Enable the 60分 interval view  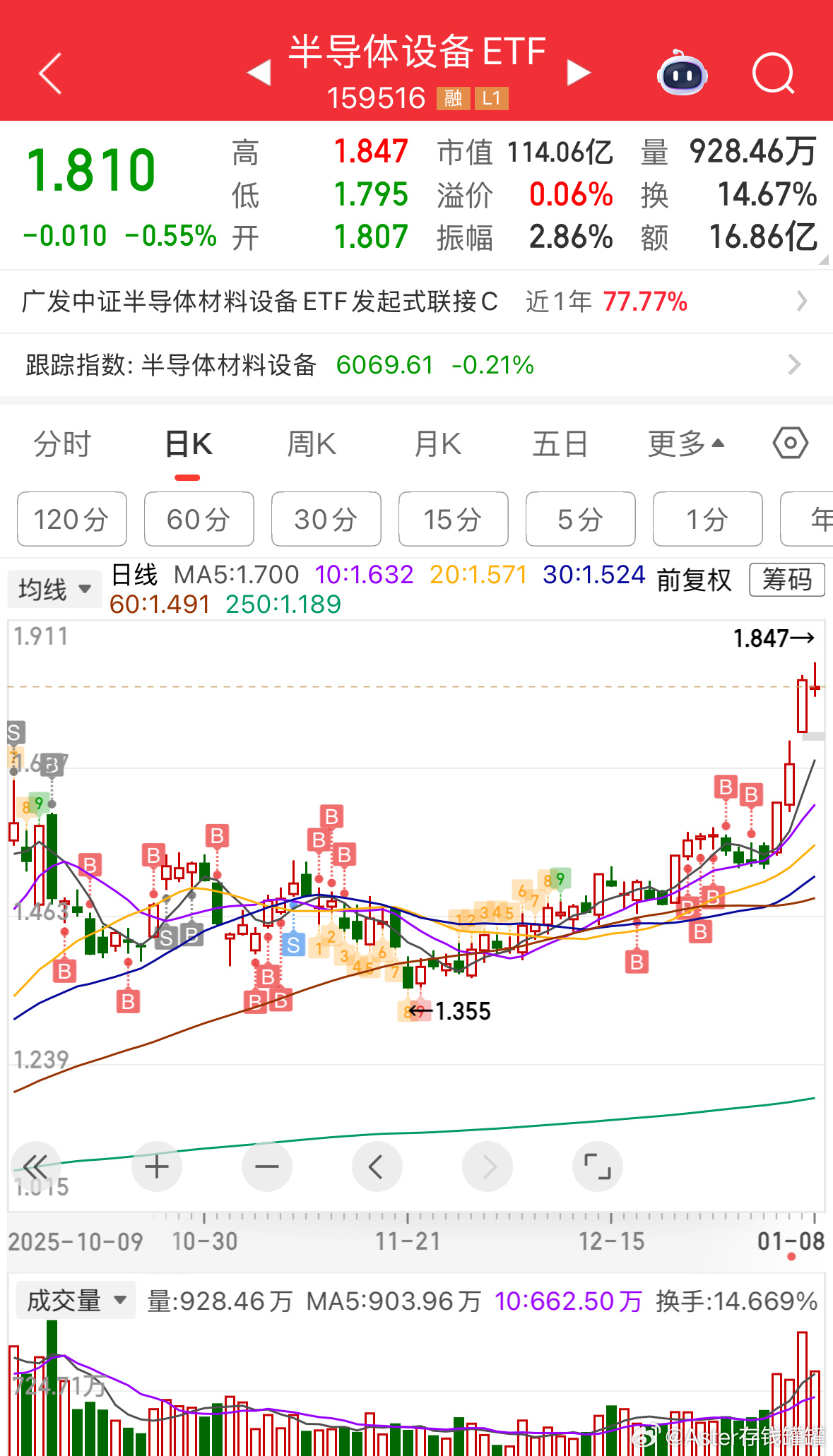click(199, 520)
